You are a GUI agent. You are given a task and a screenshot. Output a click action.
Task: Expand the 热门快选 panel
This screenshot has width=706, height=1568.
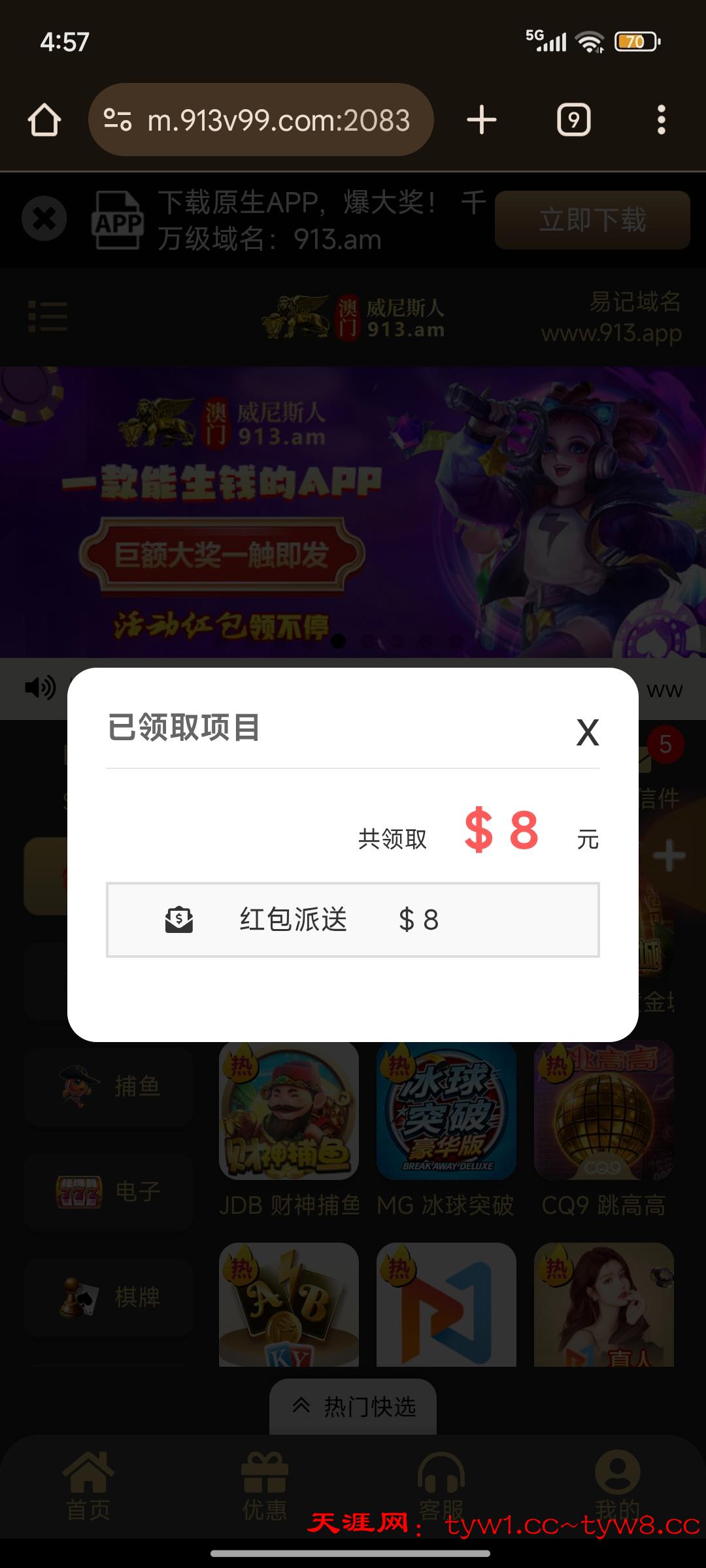pos(353,1406)
